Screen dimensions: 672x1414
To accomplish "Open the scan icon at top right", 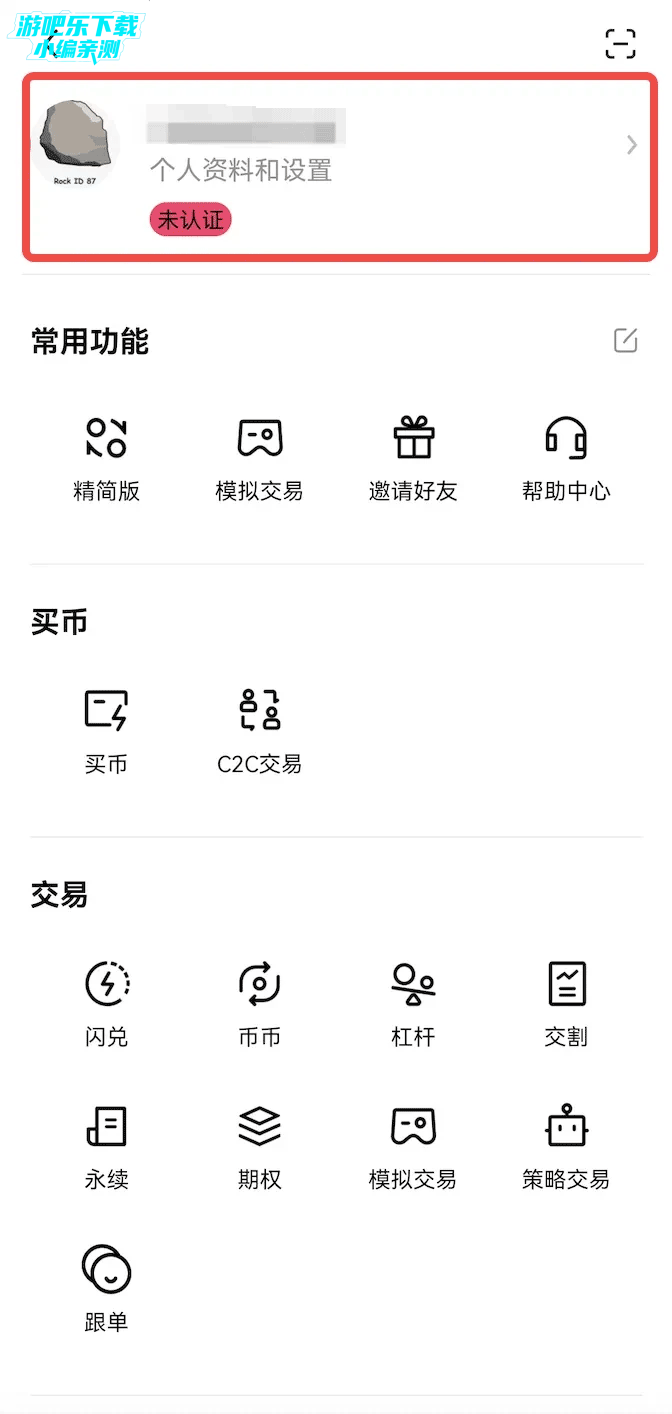I will click(620, 45).
